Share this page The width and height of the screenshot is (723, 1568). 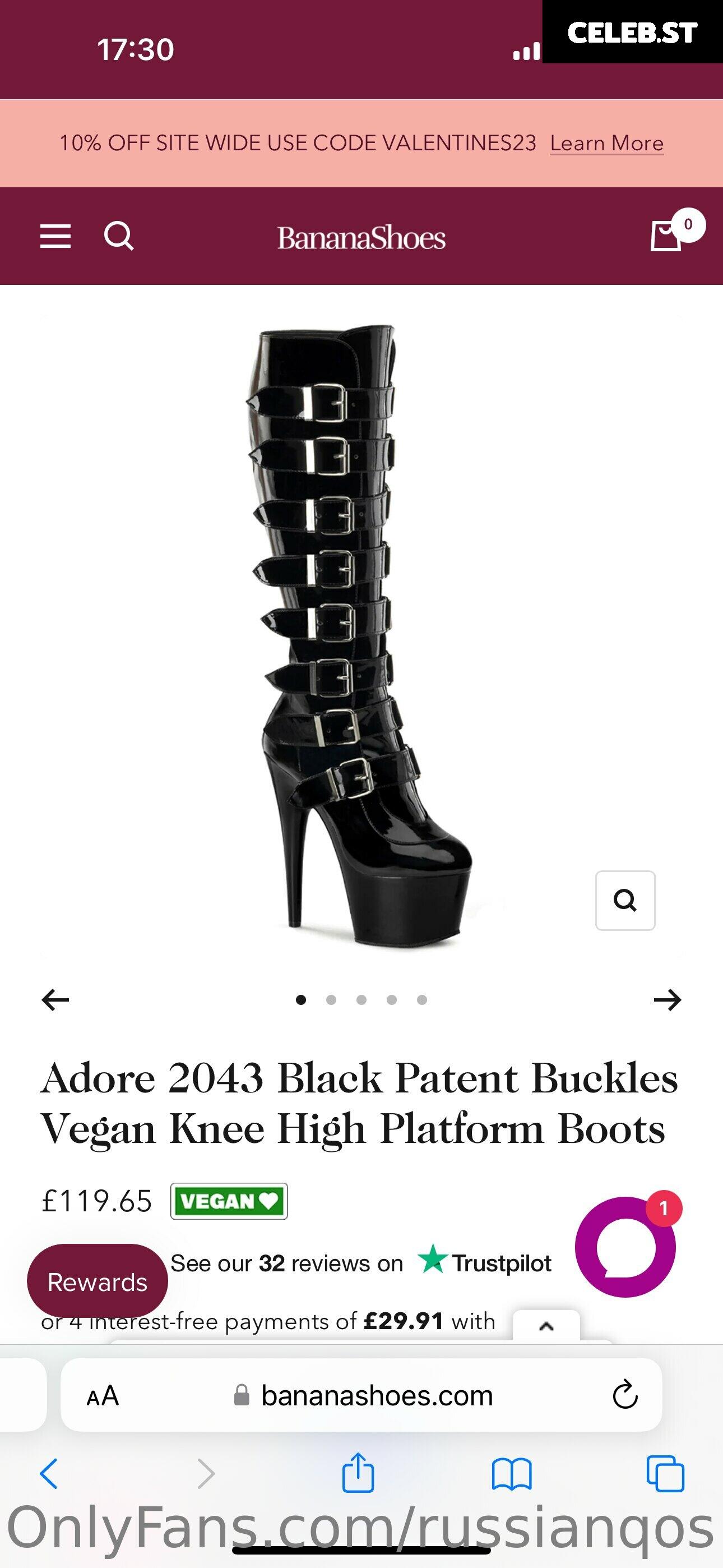coord(358,1473)
